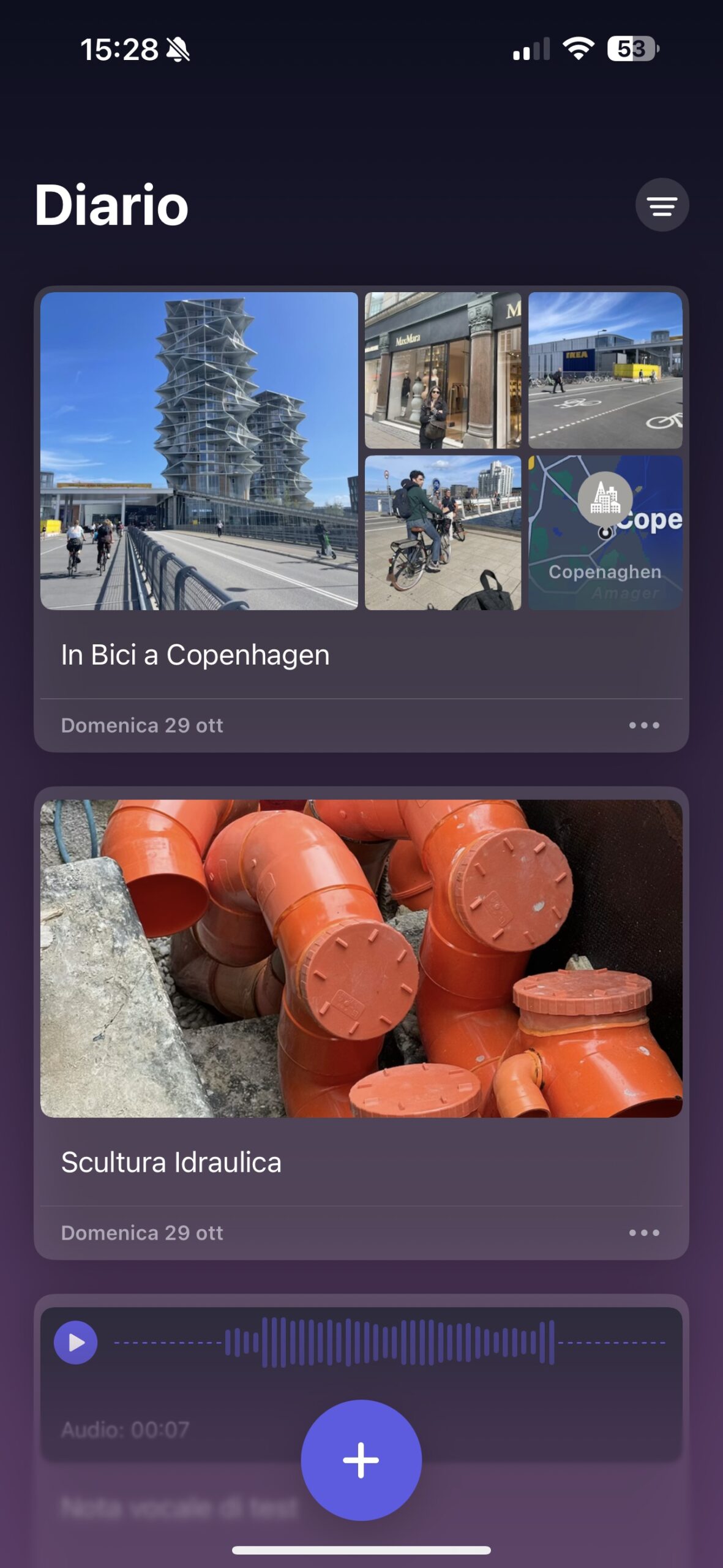723x1568 pixels.
Task: Open the In Bici a Copenhagen entry
Action: tap(195, 655)
